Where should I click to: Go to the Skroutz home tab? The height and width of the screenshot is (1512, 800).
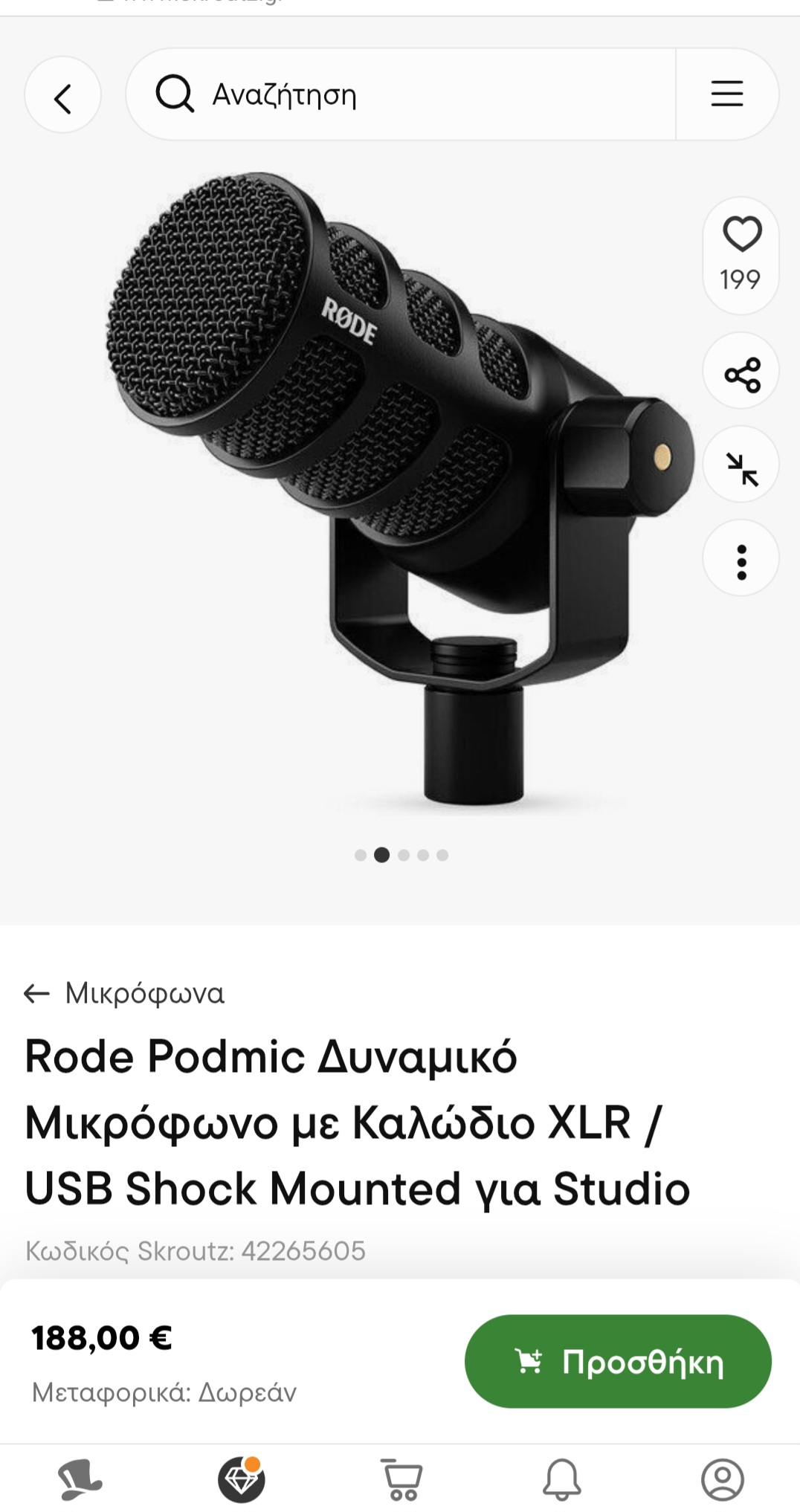point(80,1479)
